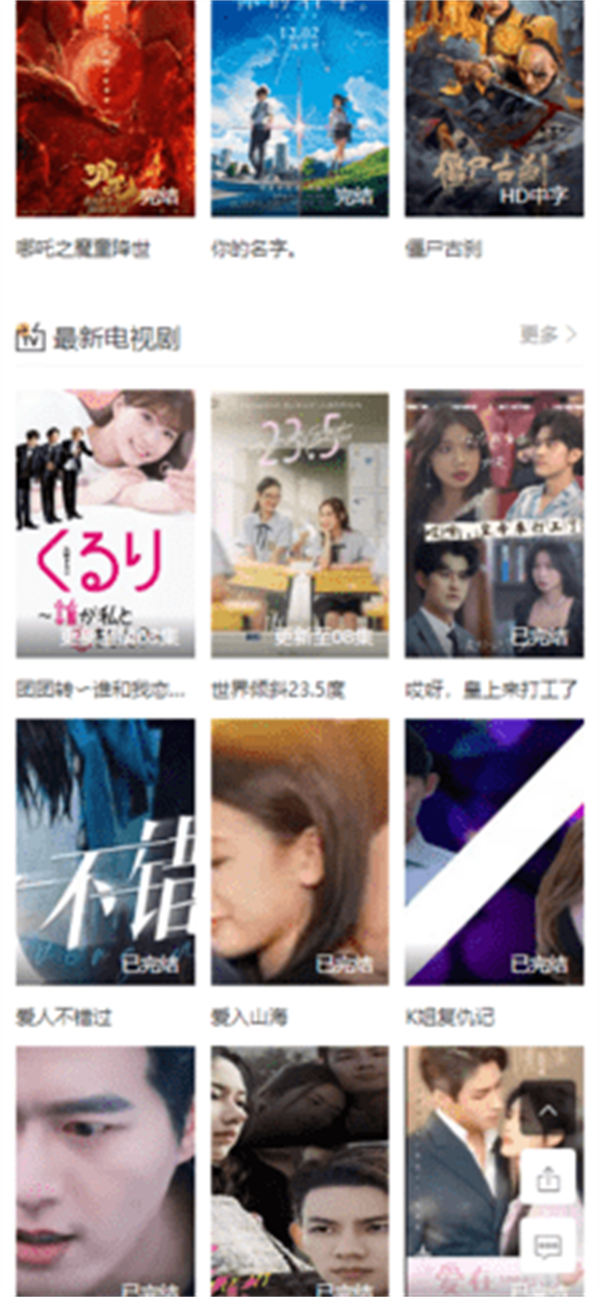Open the 世界倾斜23.5度 series
Viewport: 600px width, 1297px height.
[300, 524]
